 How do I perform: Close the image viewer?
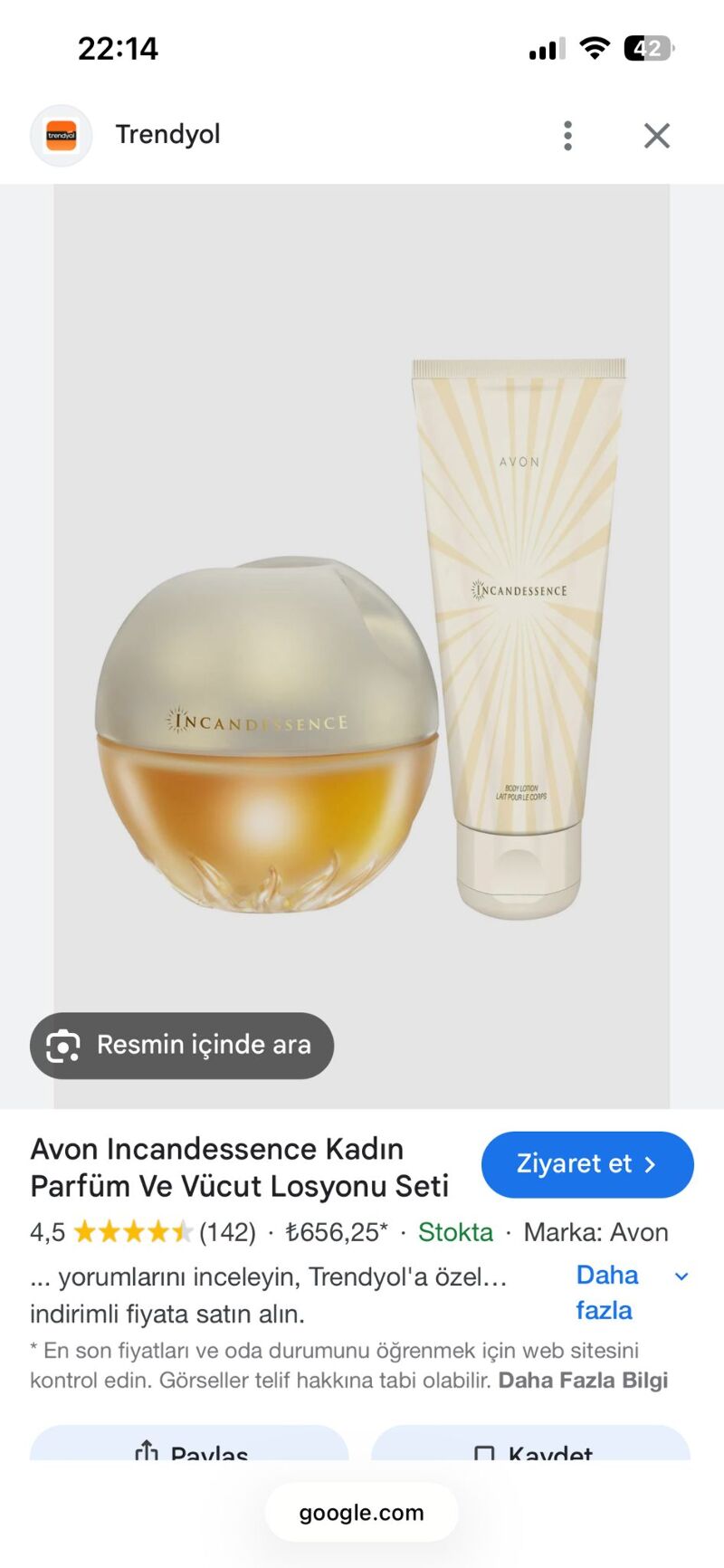(x=656, y=136)
